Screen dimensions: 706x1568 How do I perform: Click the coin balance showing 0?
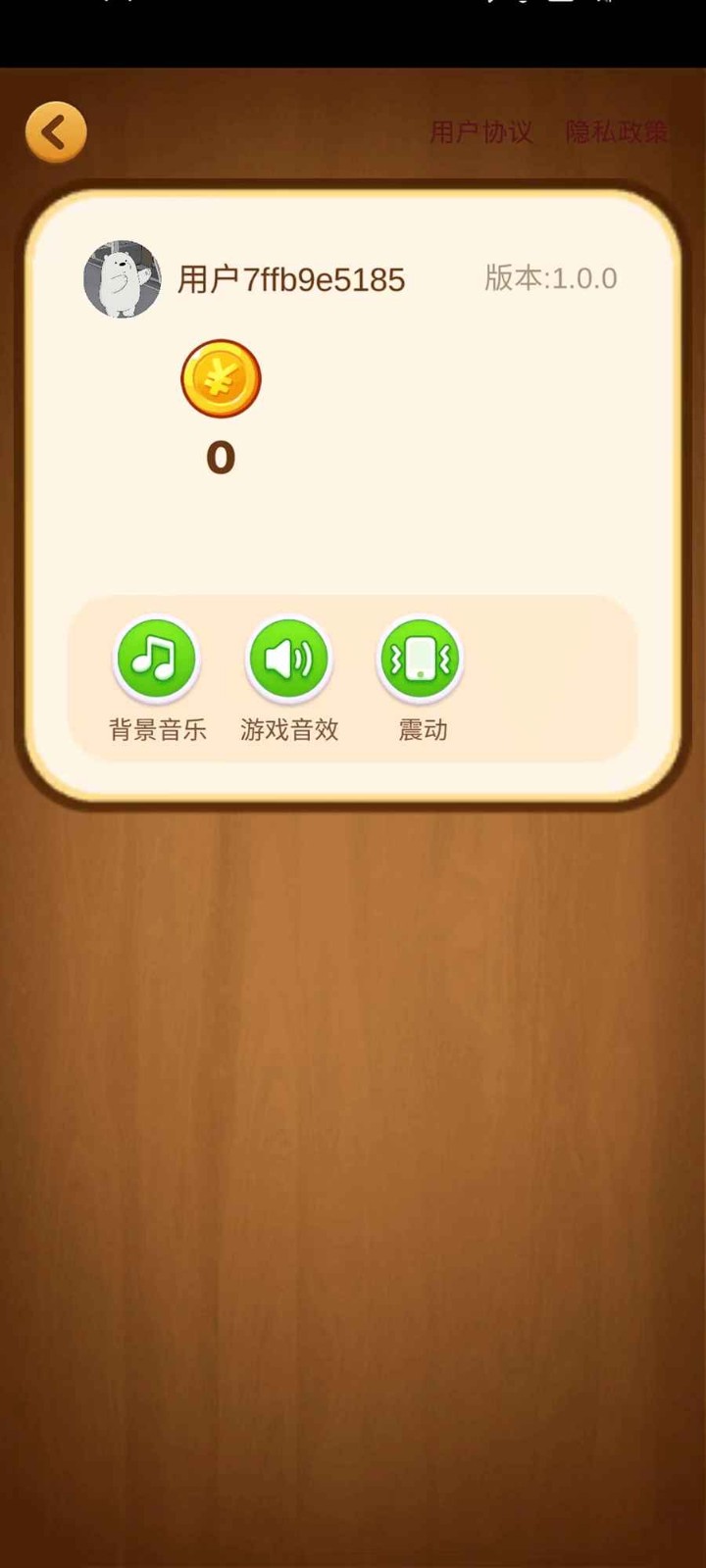222,454
